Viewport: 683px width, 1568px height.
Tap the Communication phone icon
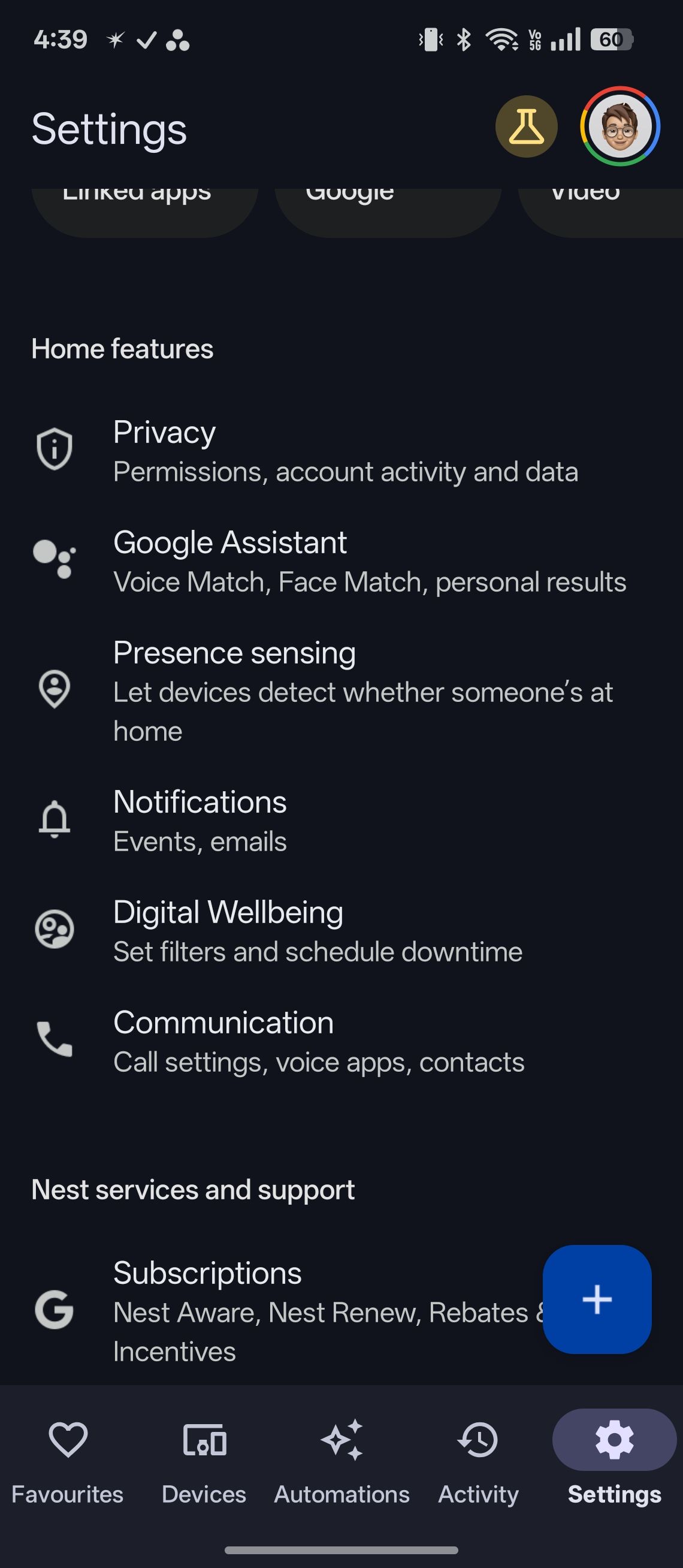click(x=54, y=1041)
